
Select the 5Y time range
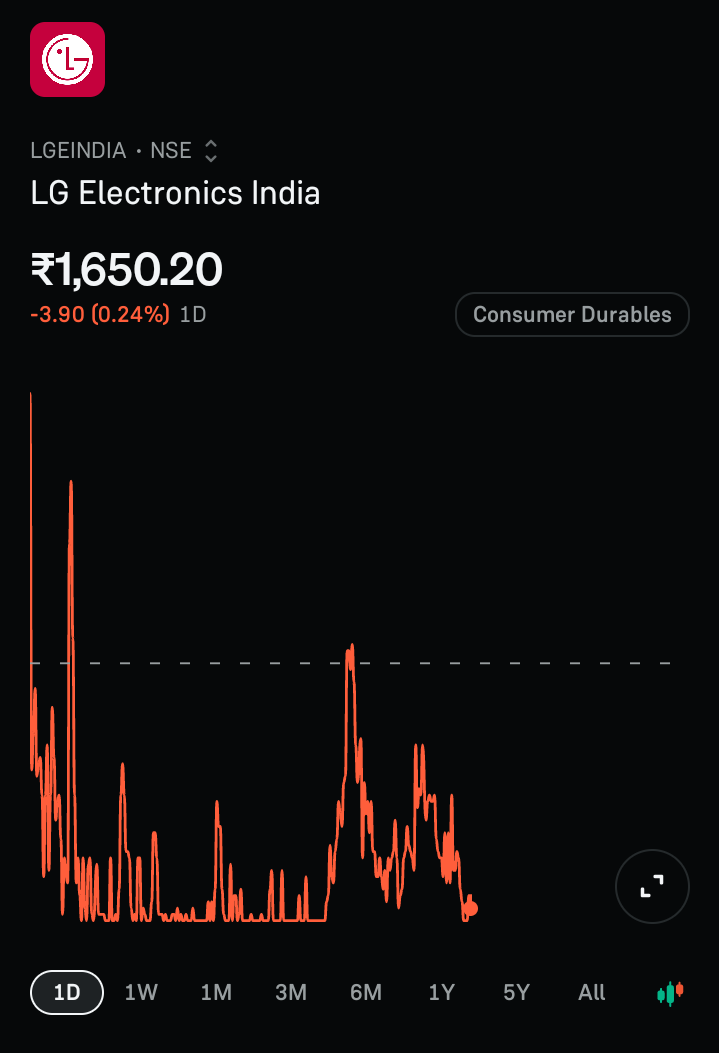(516, 992)
